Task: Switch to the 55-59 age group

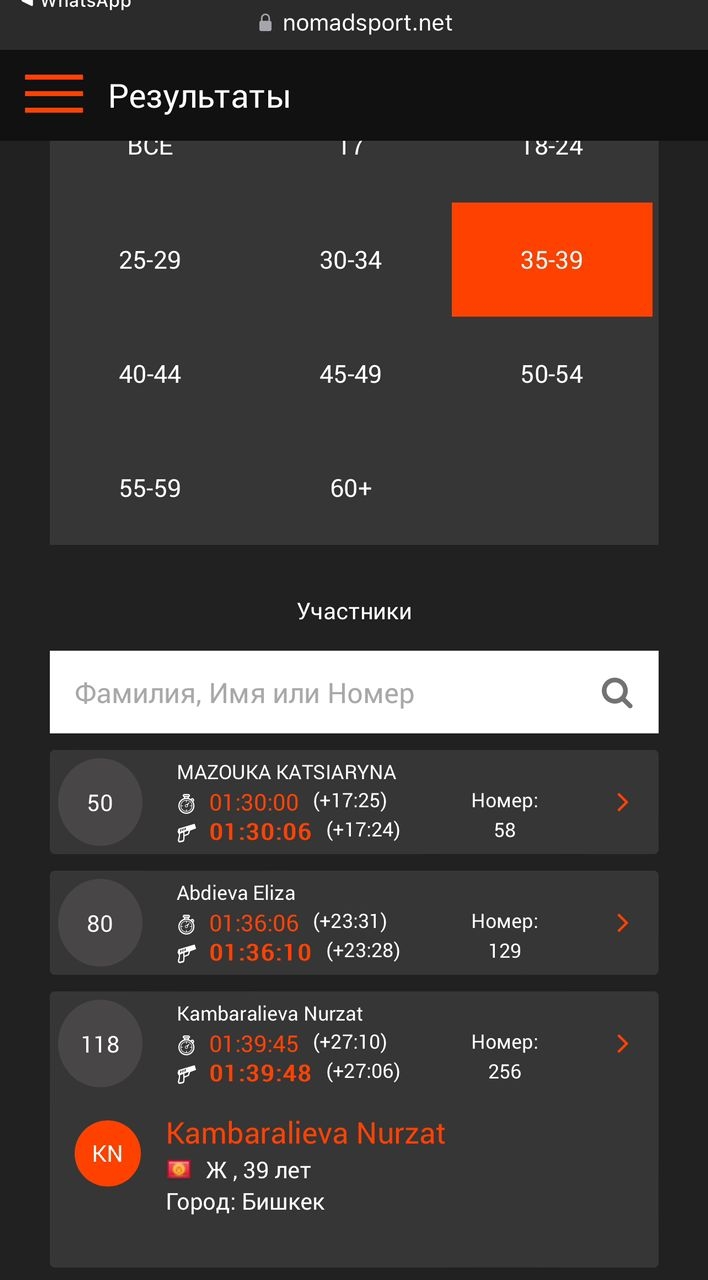Action: 150,488
